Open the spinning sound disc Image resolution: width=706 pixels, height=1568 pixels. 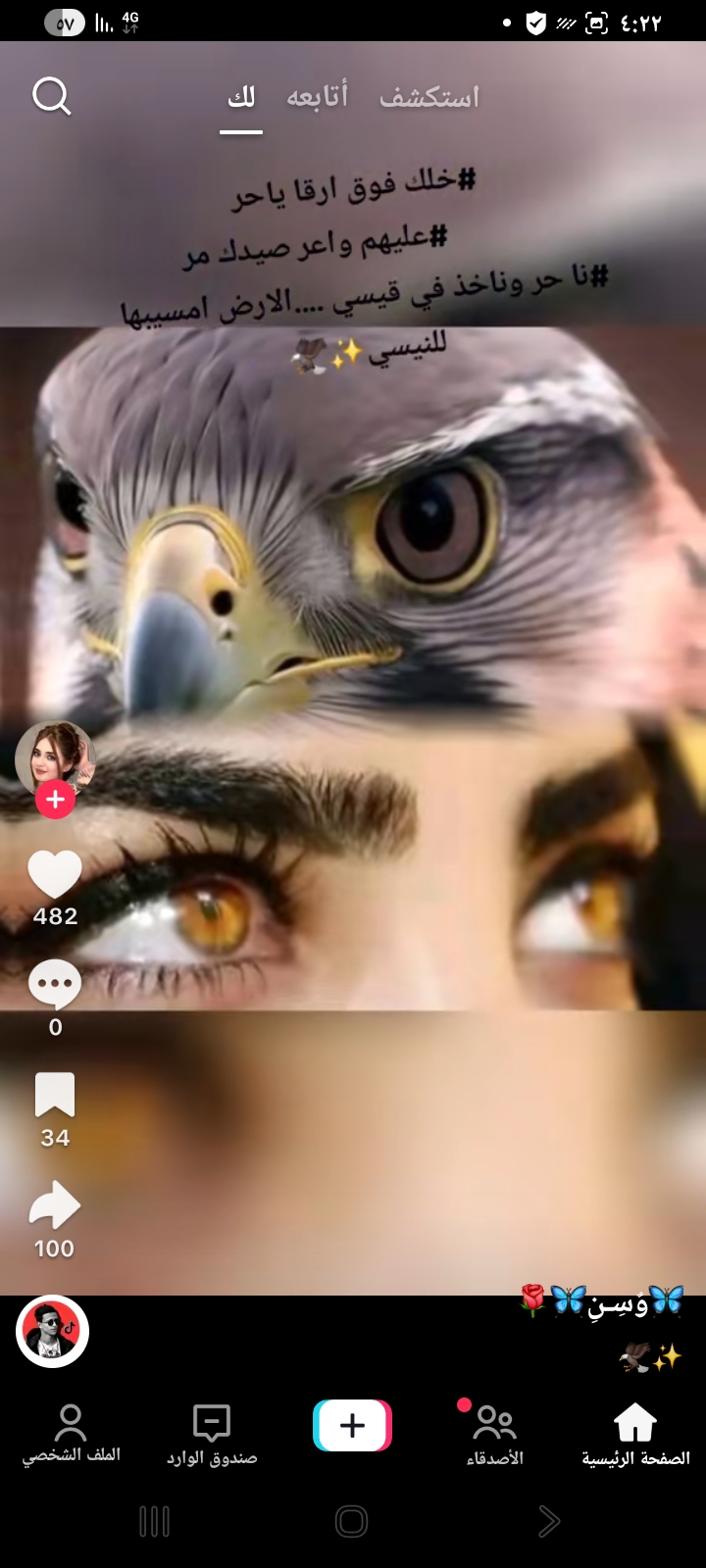[x=53, y=1331]
